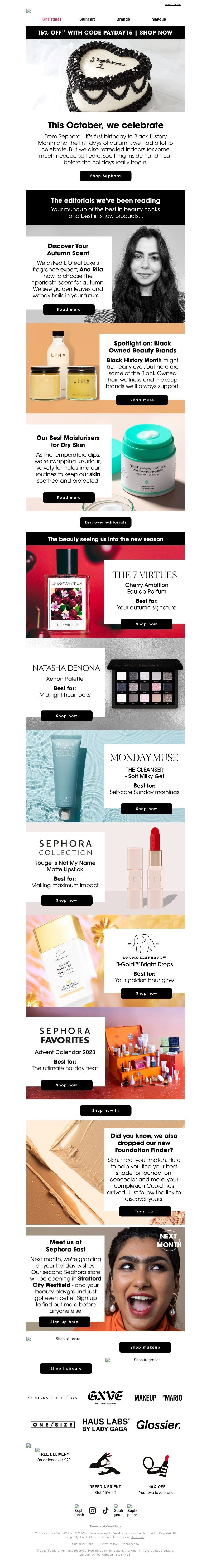Screen dimensions: 211x1568
Task: Shop now Sephora Collection Matte Lipstick
Action: click(66, 900)
